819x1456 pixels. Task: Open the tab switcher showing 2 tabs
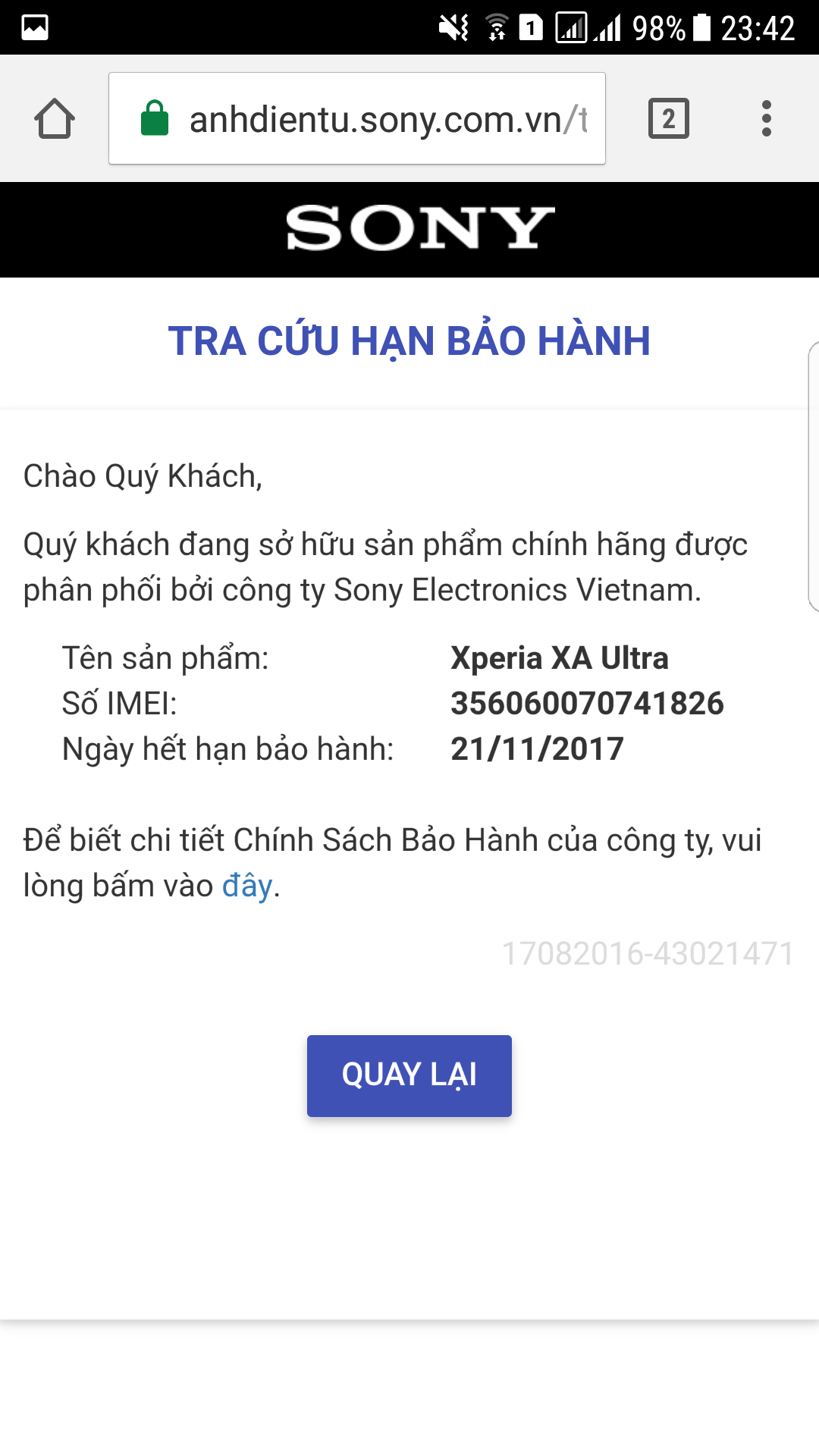point(669,118)
